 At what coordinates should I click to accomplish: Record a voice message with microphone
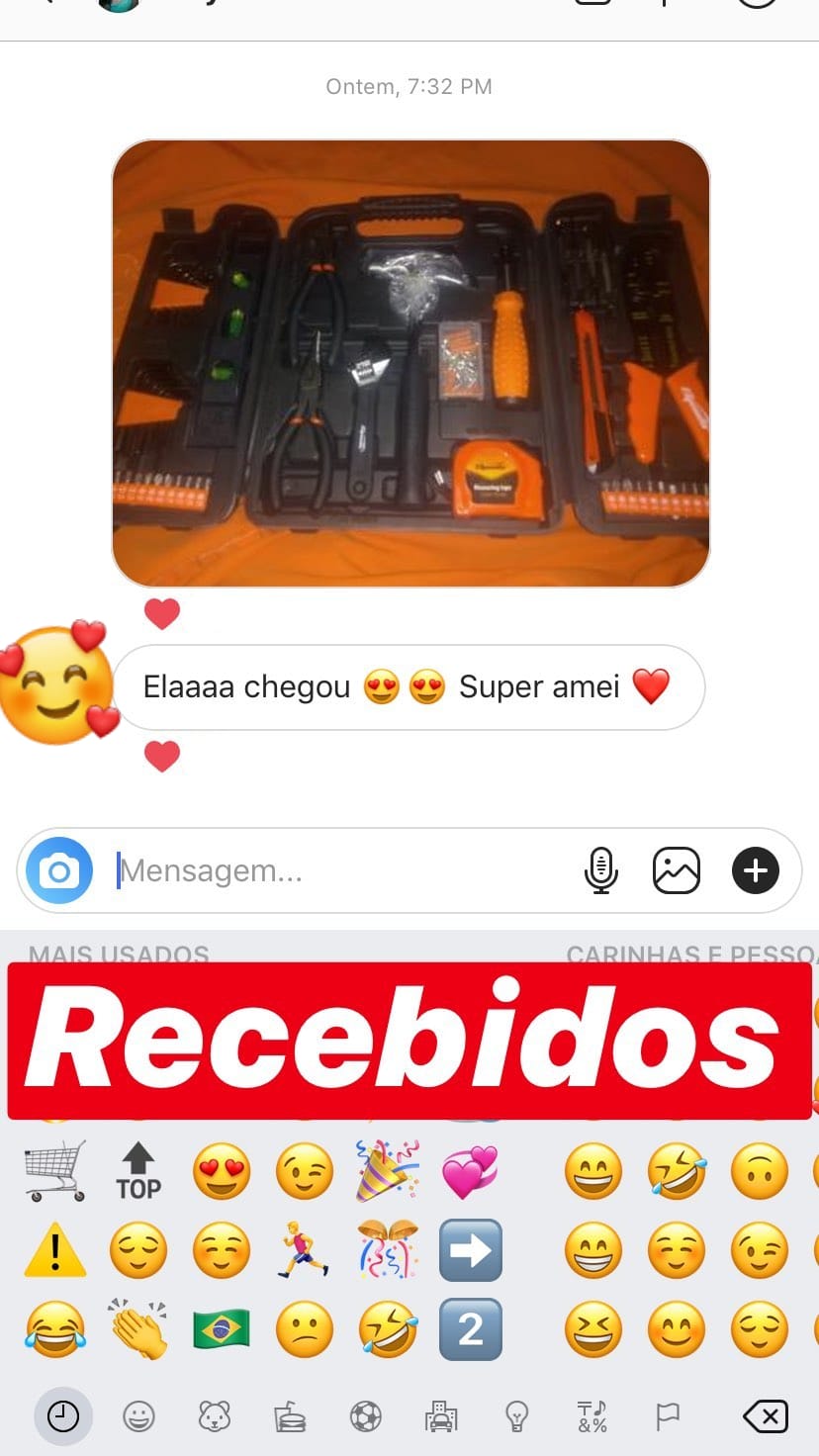click(600, 870)
